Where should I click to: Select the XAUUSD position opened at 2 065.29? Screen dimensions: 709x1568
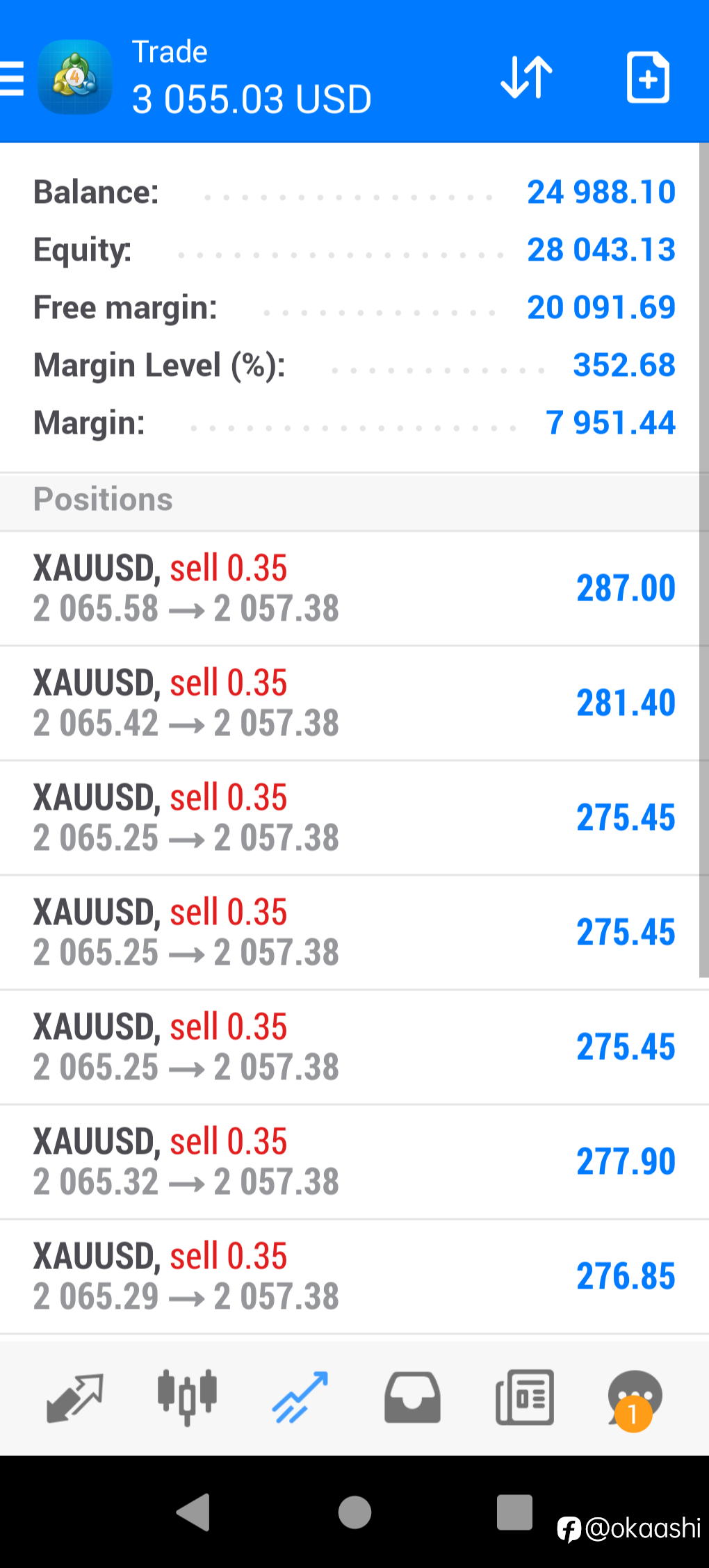point(354,1277)
